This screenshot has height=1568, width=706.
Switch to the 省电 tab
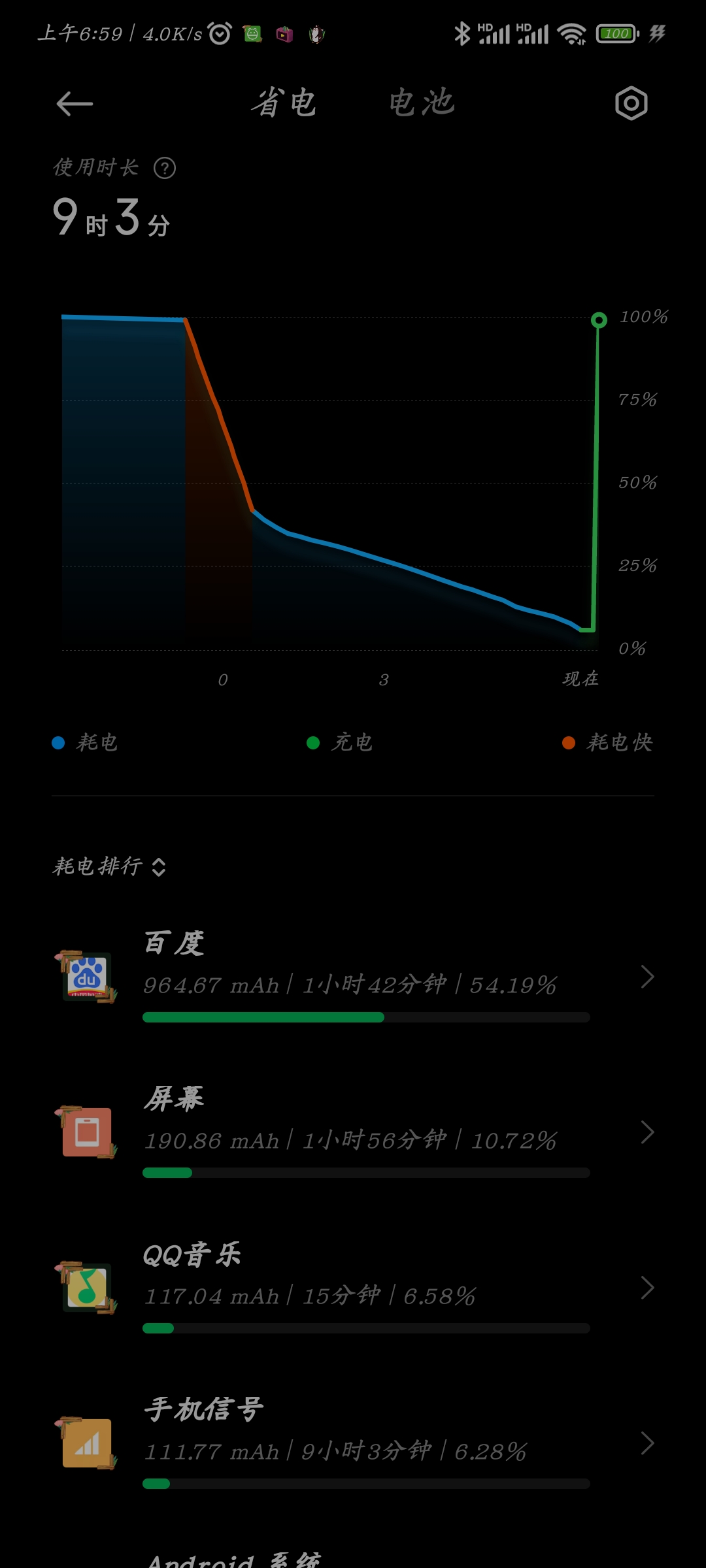pyautogui.click(x=284, y=103)
